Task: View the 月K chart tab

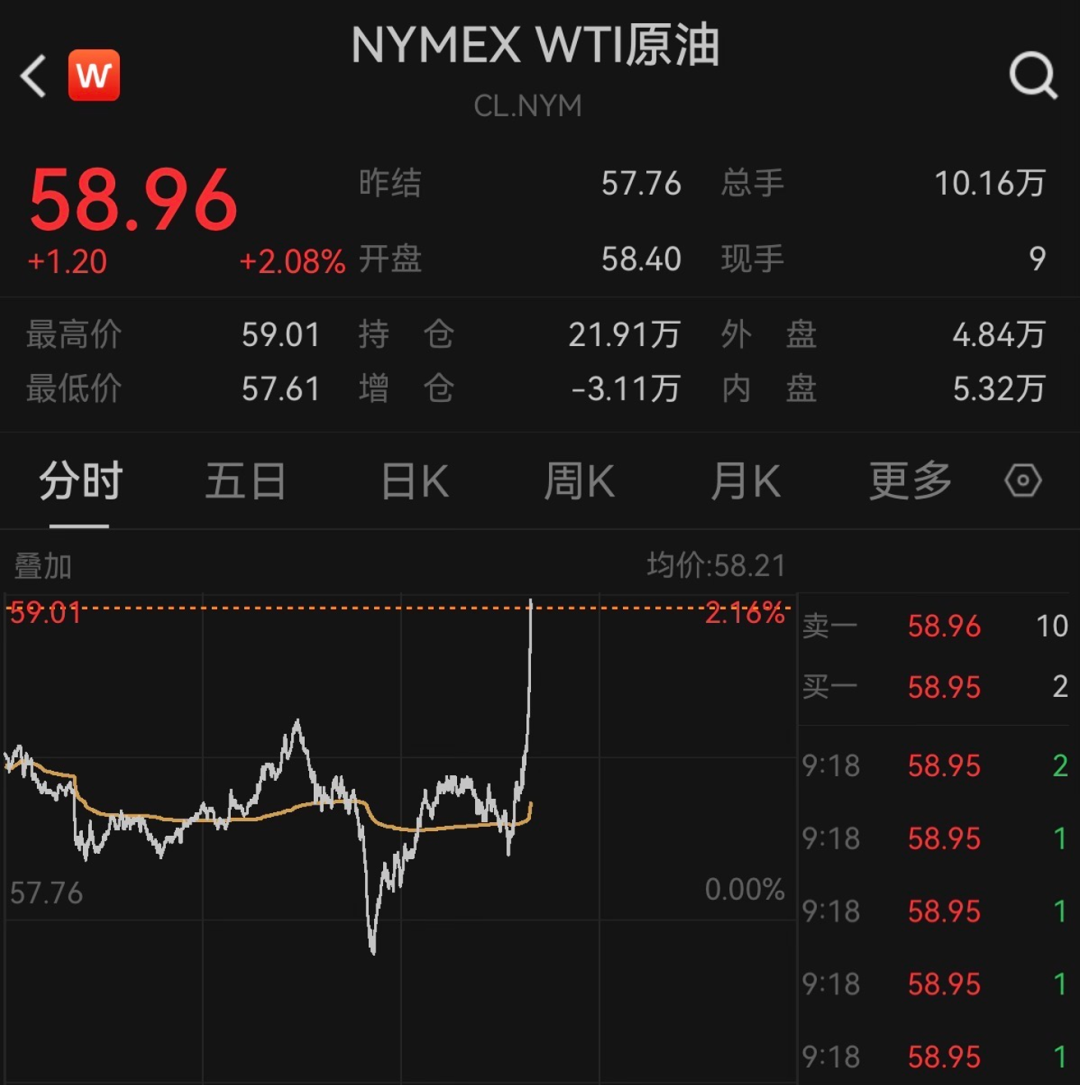Action: tap(745, 482)
